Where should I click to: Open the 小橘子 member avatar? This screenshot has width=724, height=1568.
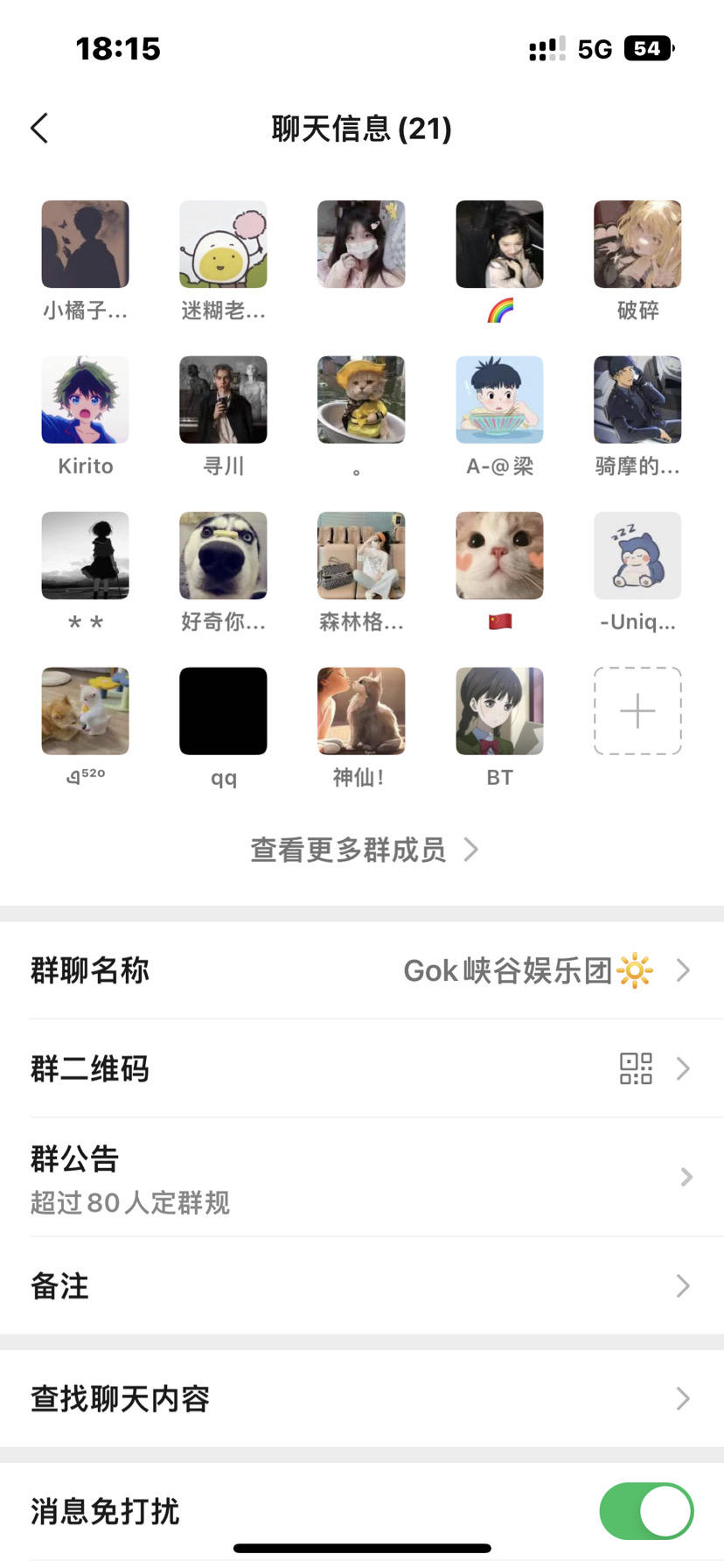tap(85, 244)
